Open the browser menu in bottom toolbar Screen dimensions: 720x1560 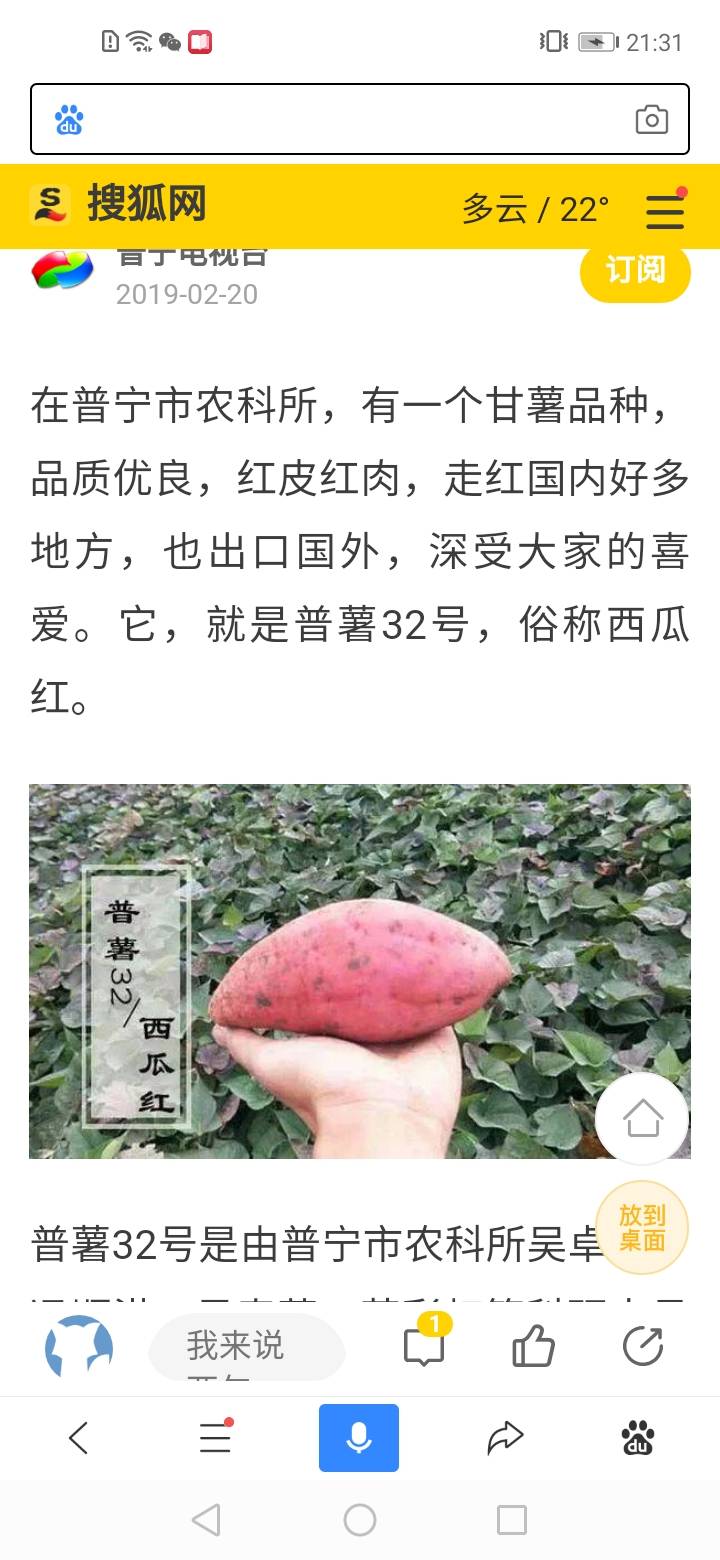[x=215, y=1438]
